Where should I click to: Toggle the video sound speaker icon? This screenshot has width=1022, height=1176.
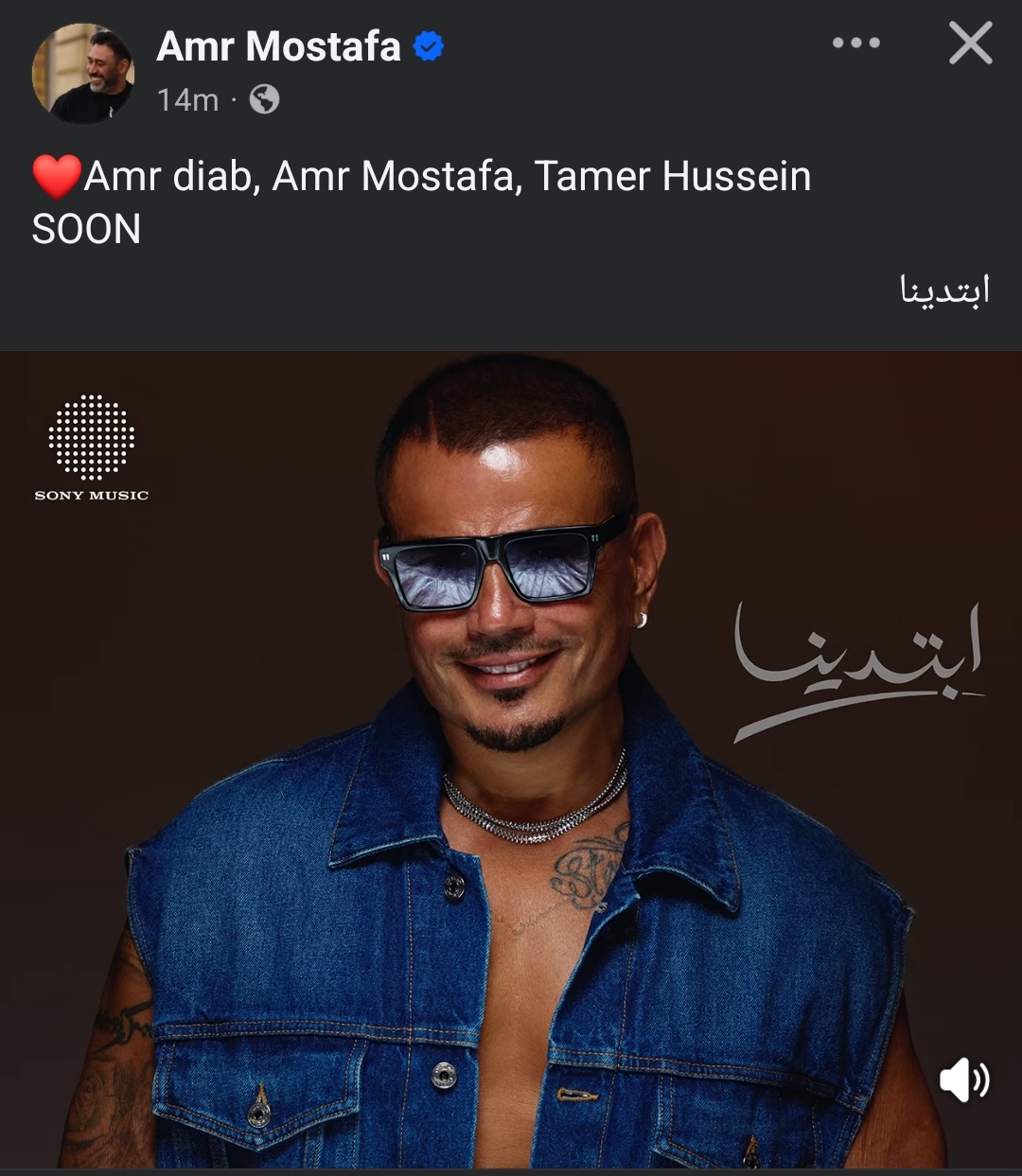(963, 1079)
